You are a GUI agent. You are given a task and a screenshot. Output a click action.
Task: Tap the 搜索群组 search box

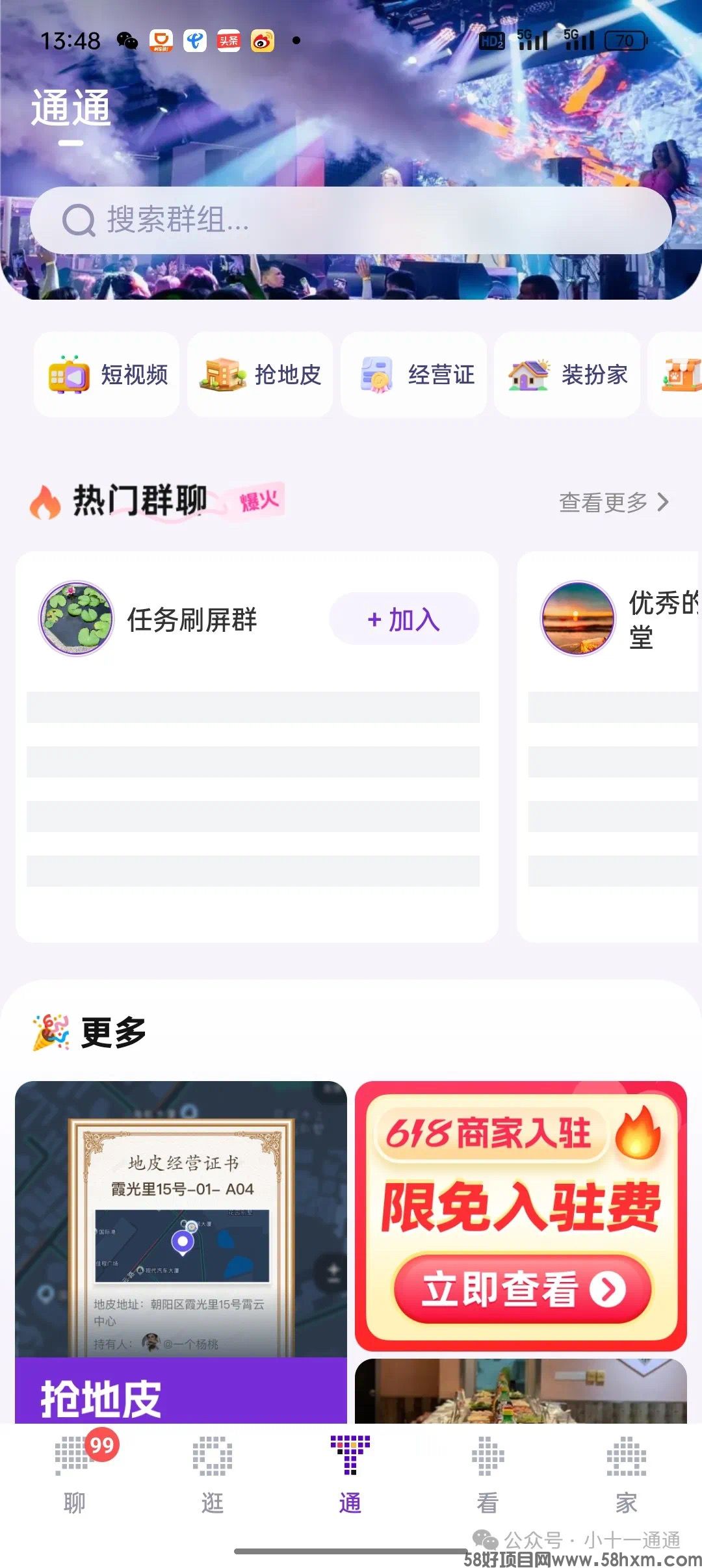(351, 220)
